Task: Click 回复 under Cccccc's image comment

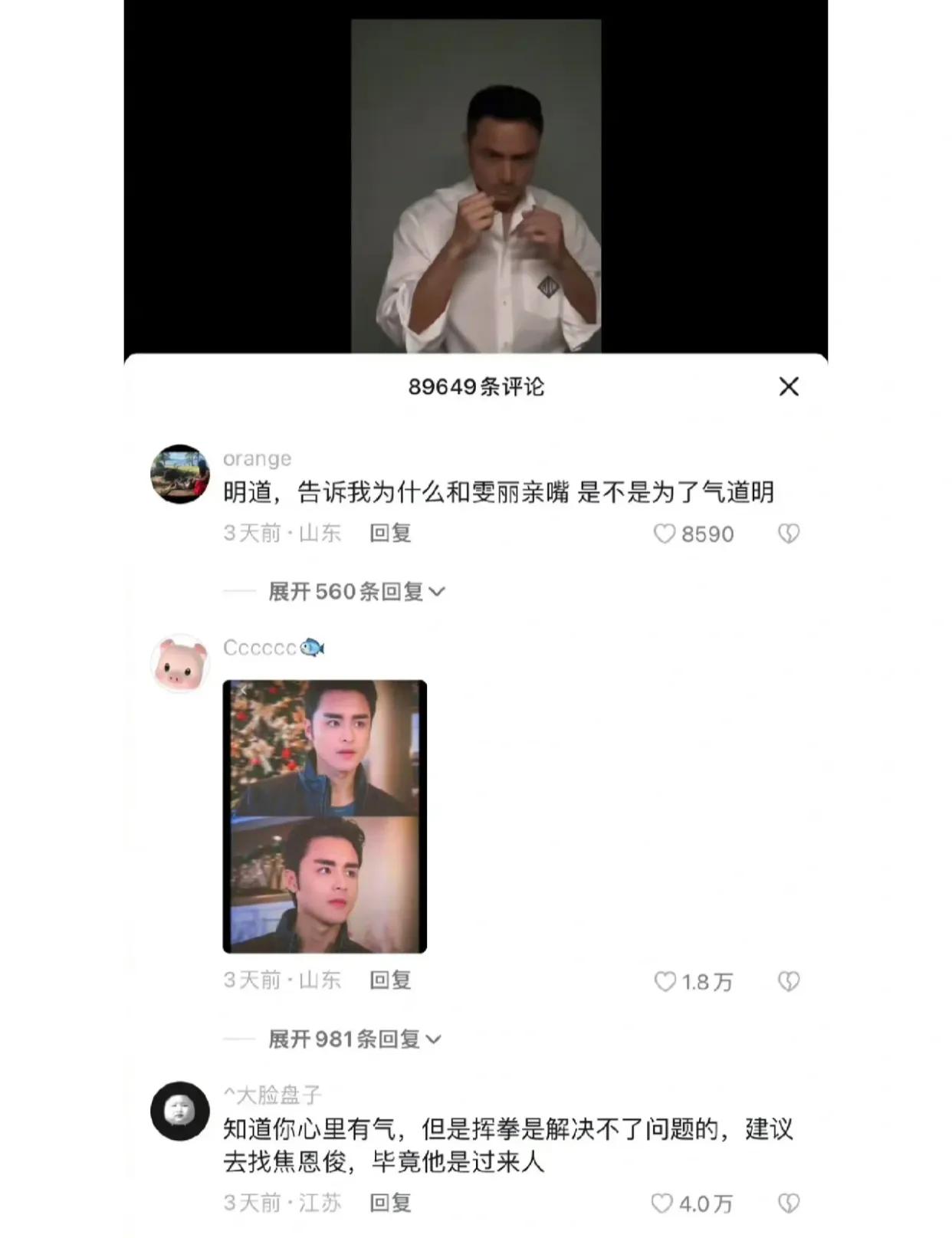Action: [389, 978]
